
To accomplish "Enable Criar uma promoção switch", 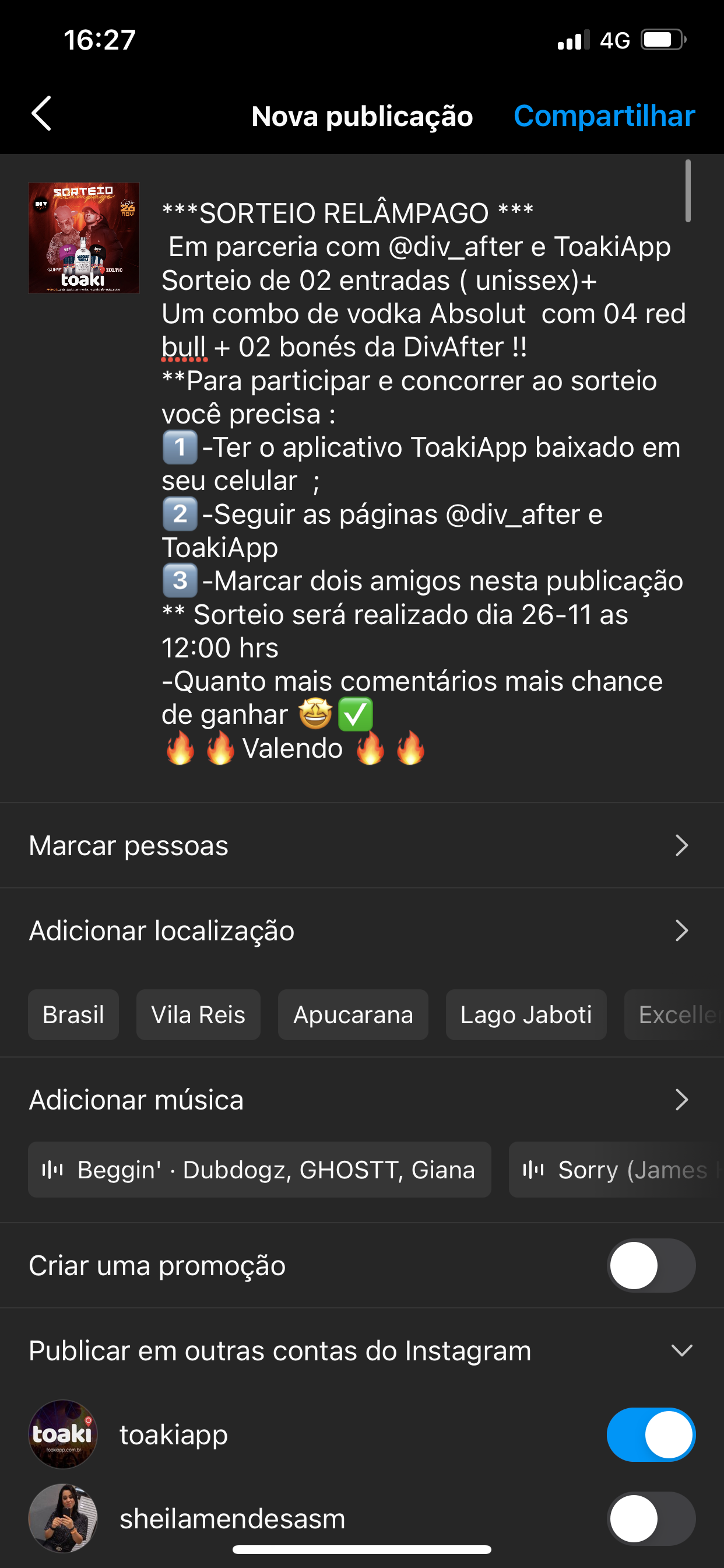I will point(651,1265).
